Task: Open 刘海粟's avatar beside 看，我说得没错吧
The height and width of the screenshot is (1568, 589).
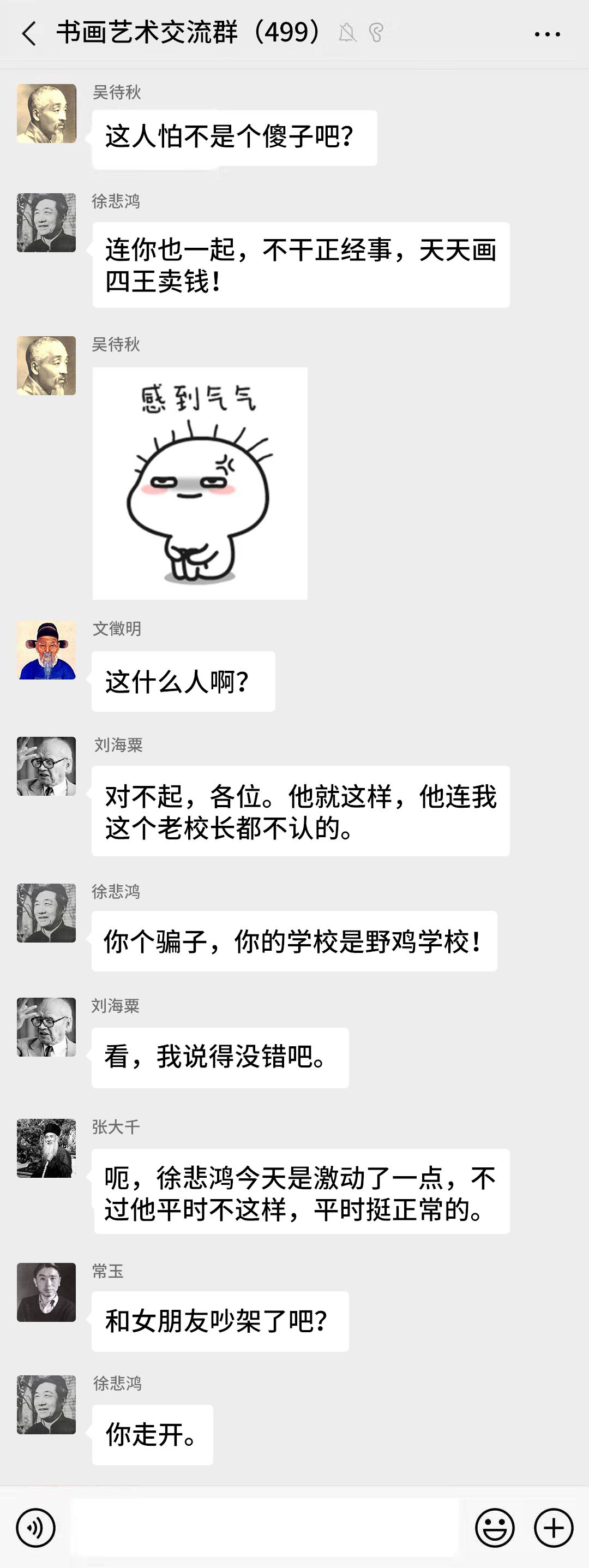Action: [46, 1026]
